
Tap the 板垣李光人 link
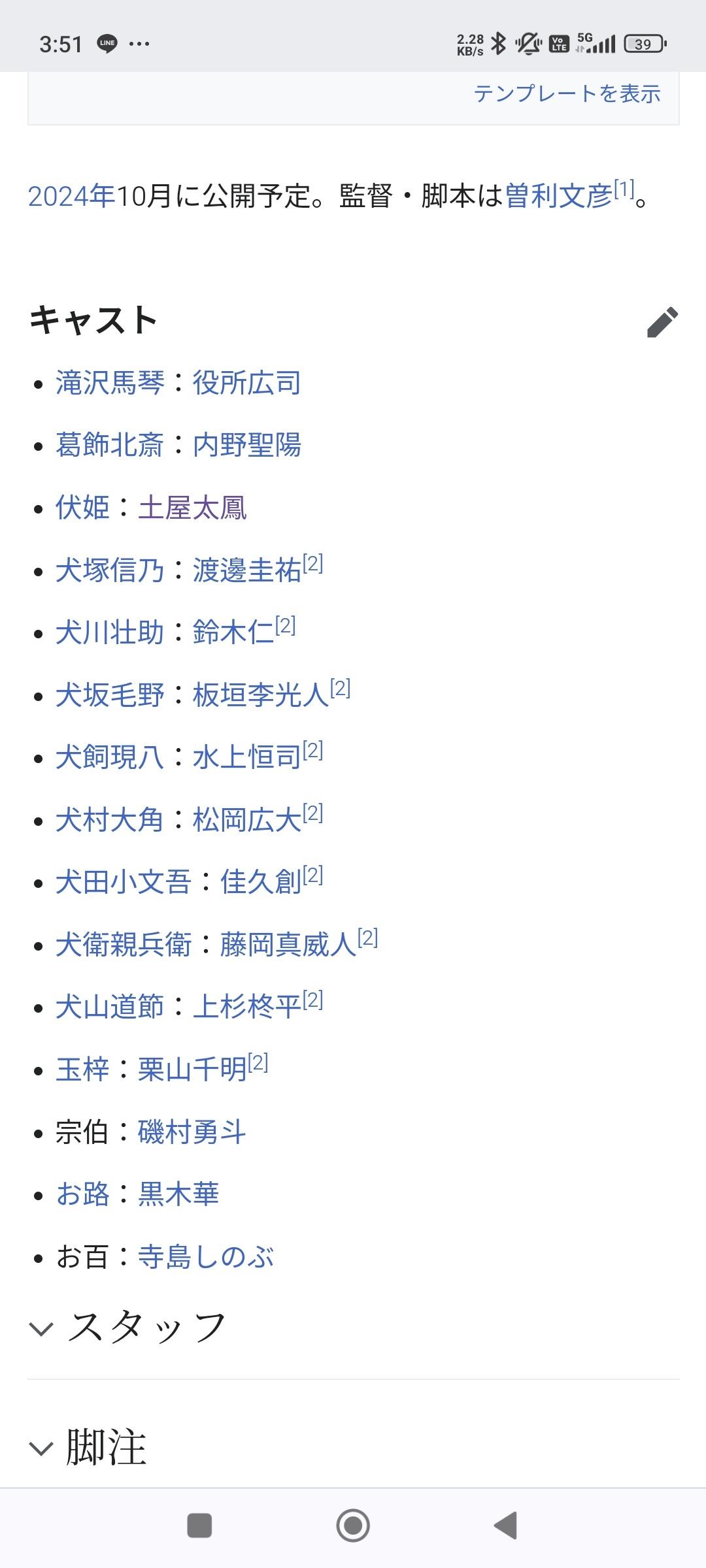point(260,696)
